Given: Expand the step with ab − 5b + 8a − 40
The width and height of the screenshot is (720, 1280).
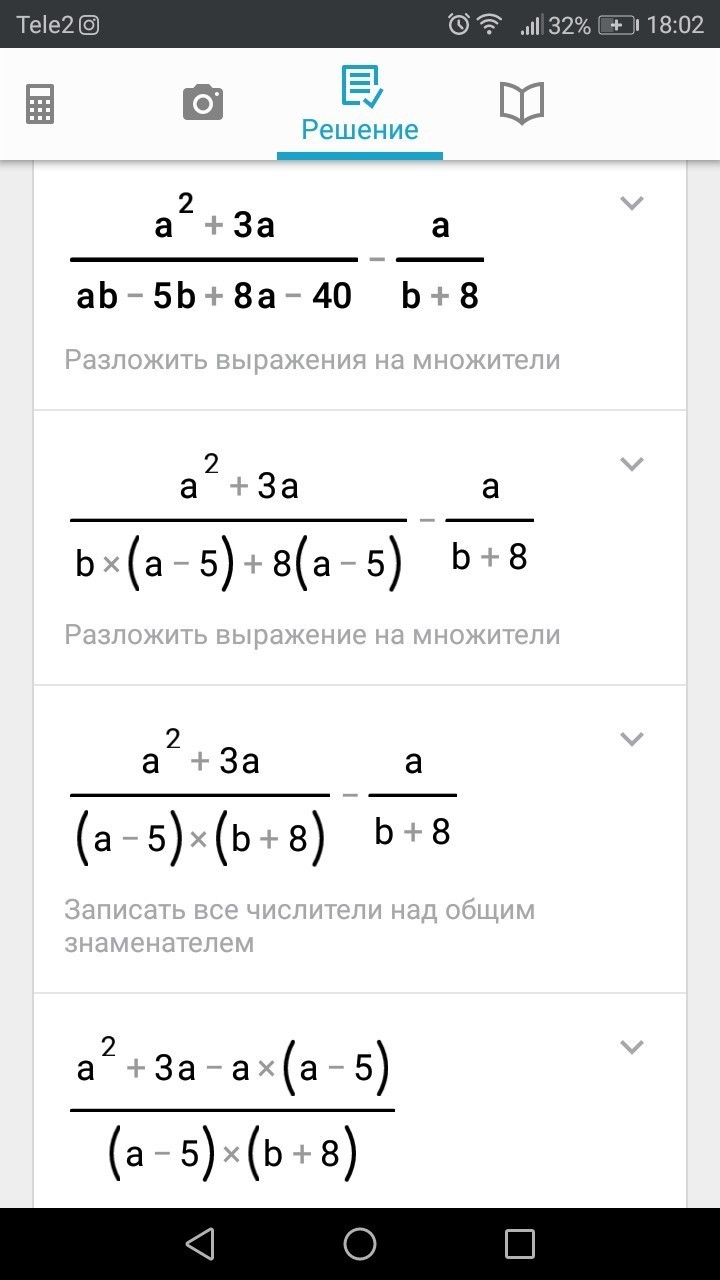Looking at the screenshot, I should coord(631,203).
